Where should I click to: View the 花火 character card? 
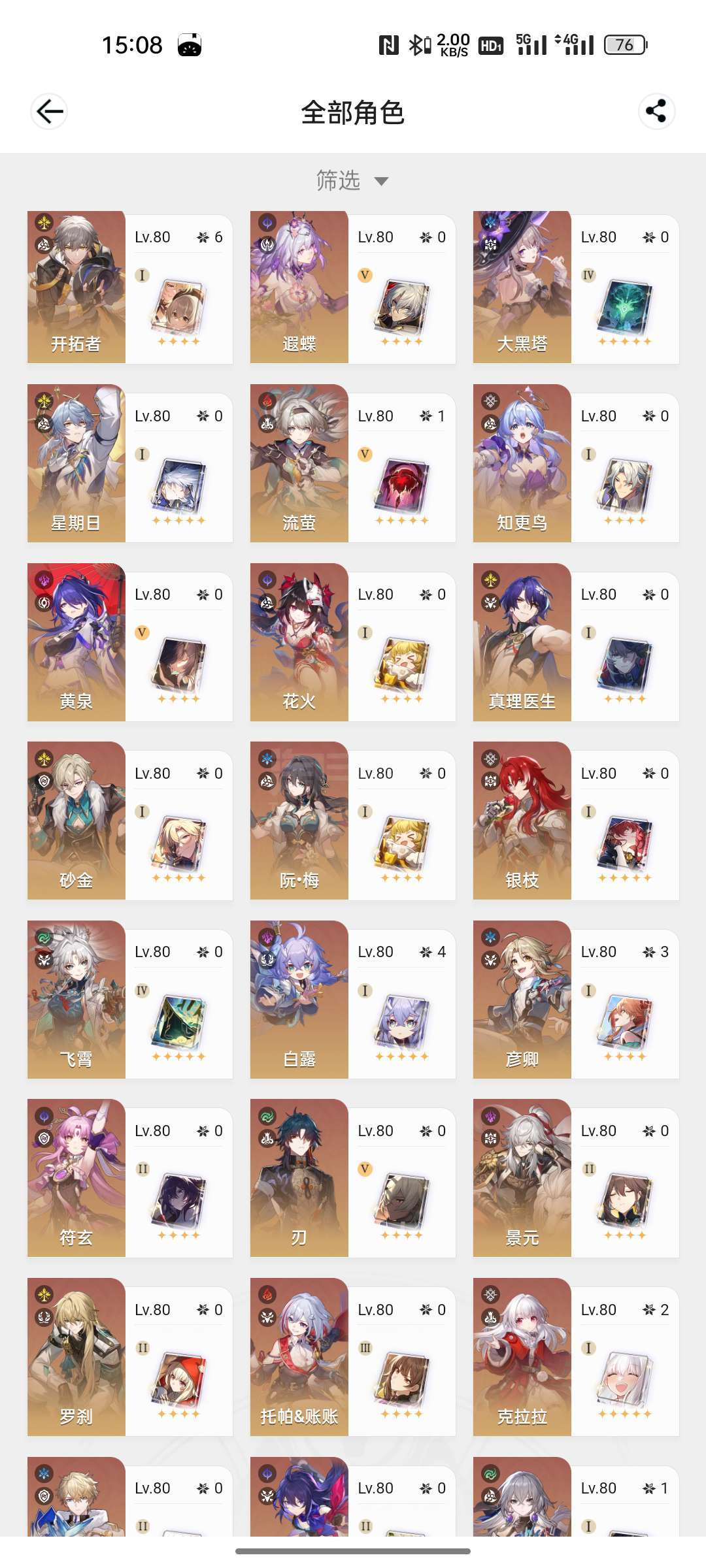click(353, 642)
